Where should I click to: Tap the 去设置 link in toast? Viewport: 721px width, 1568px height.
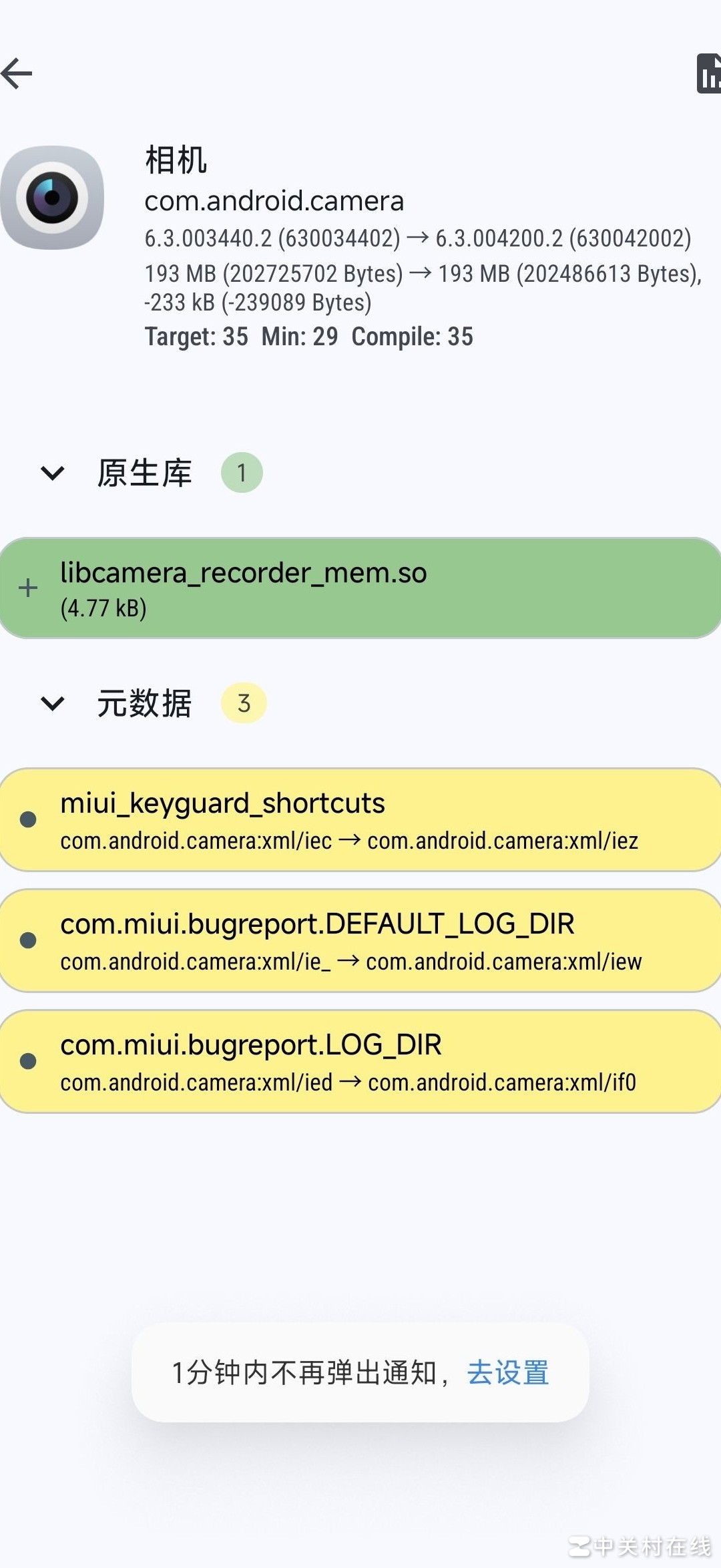(x=507, y=1373)
